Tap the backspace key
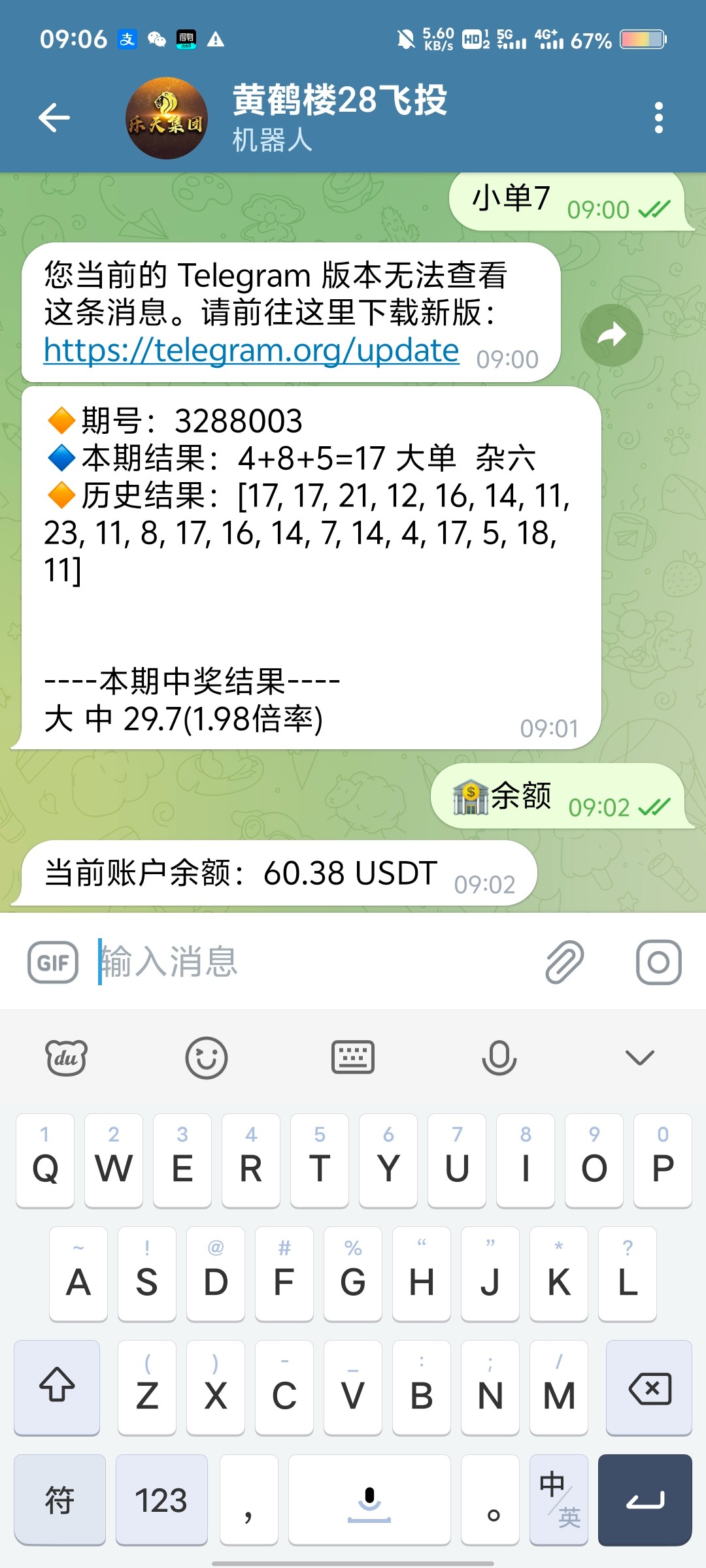 (x=648, y=1388)
